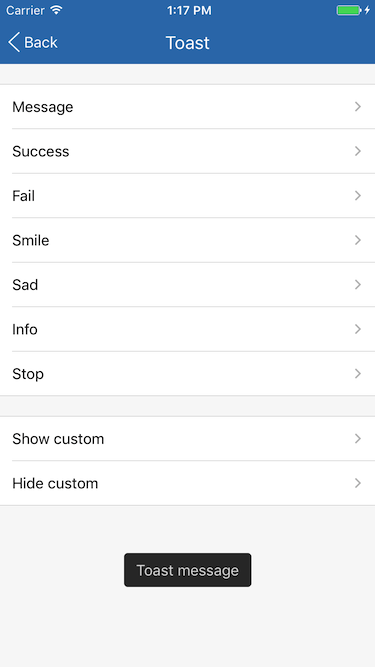Go back using the Back button
The height and width of the screenshot is (667, 375).
pyautogui.click(x=33, y=43)
